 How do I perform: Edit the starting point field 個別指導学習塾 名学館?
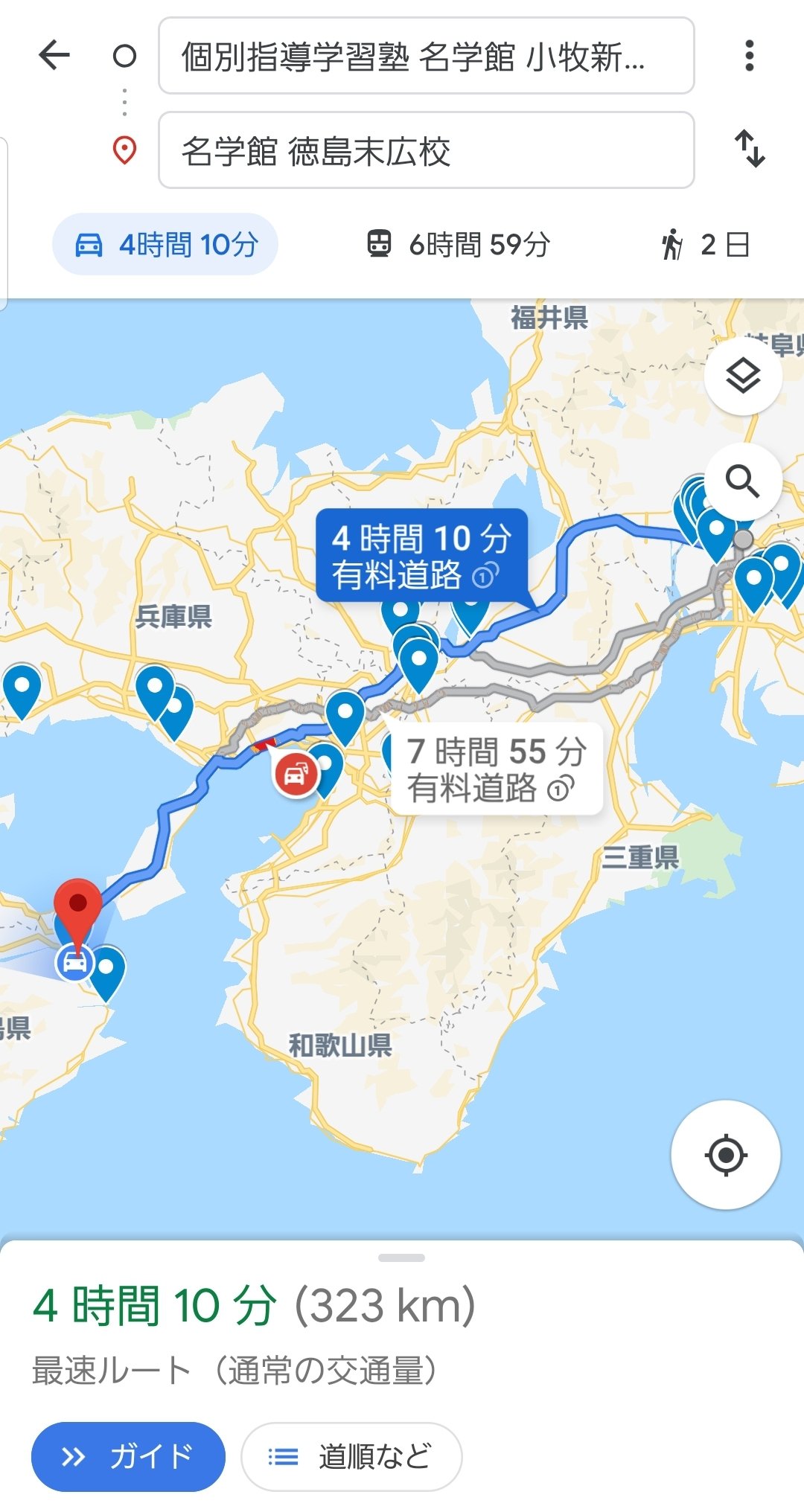(426, 56)
